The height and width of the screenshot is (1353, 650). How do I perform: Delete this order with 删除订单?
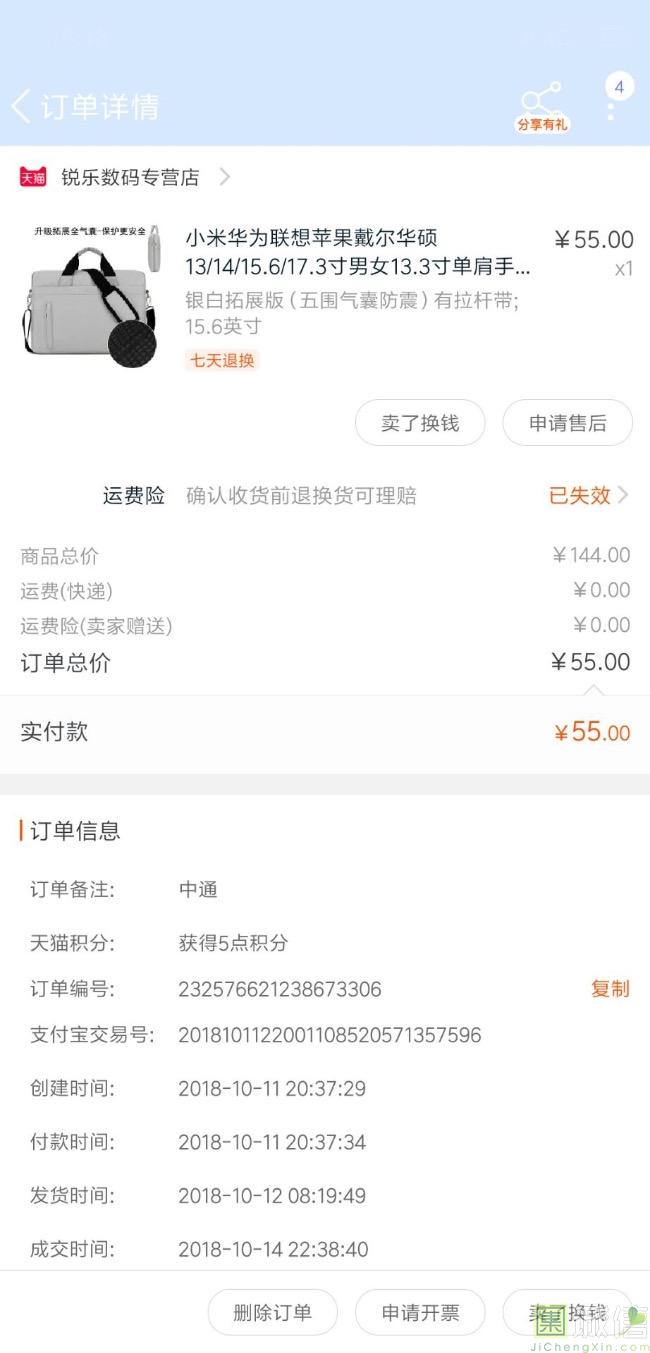[272, 1312]
